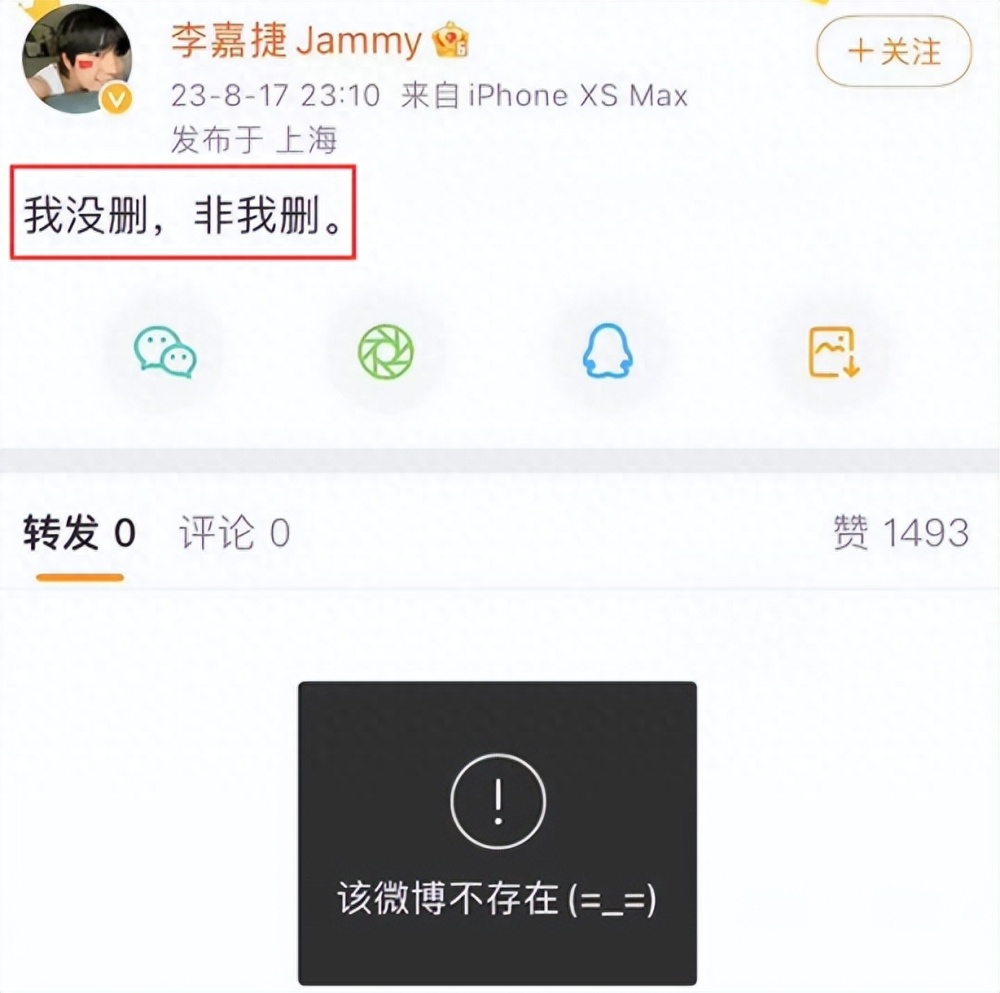Share the post to QQ

coord(608,353)
